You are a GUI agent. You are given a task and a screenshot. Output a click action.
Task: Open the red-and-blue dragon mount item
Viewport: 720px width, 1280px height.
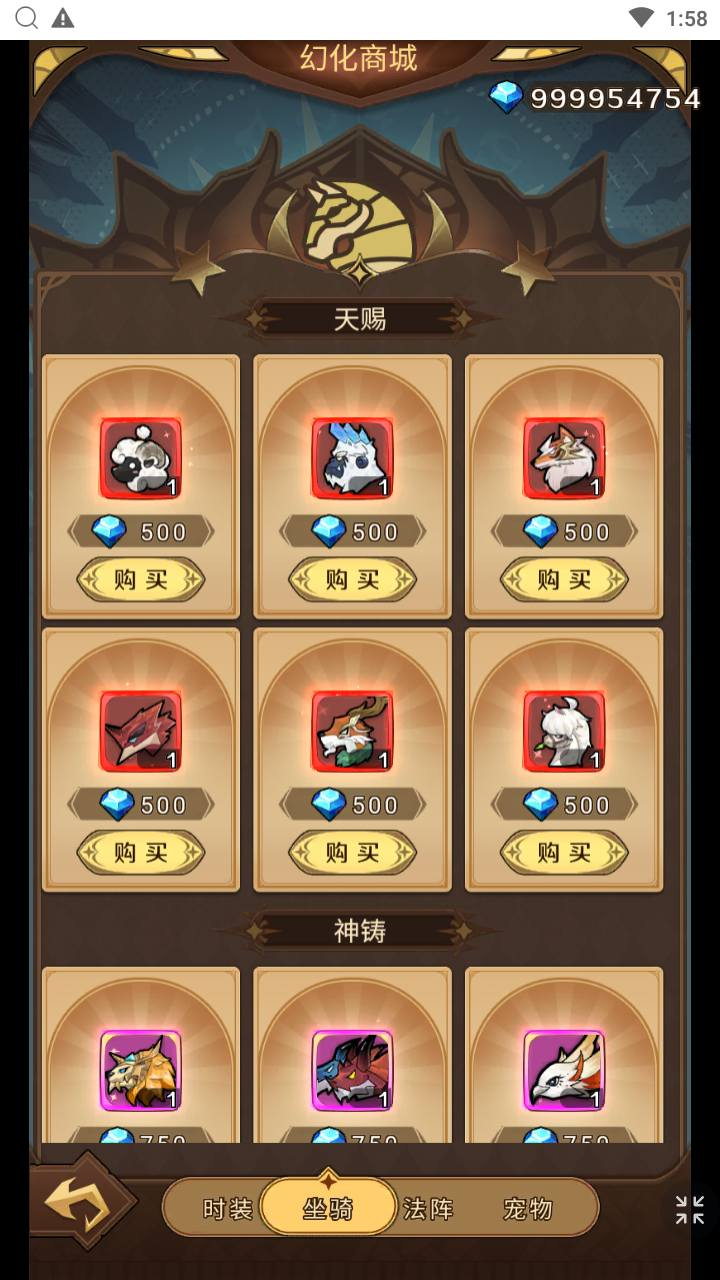click(352, 1070)
